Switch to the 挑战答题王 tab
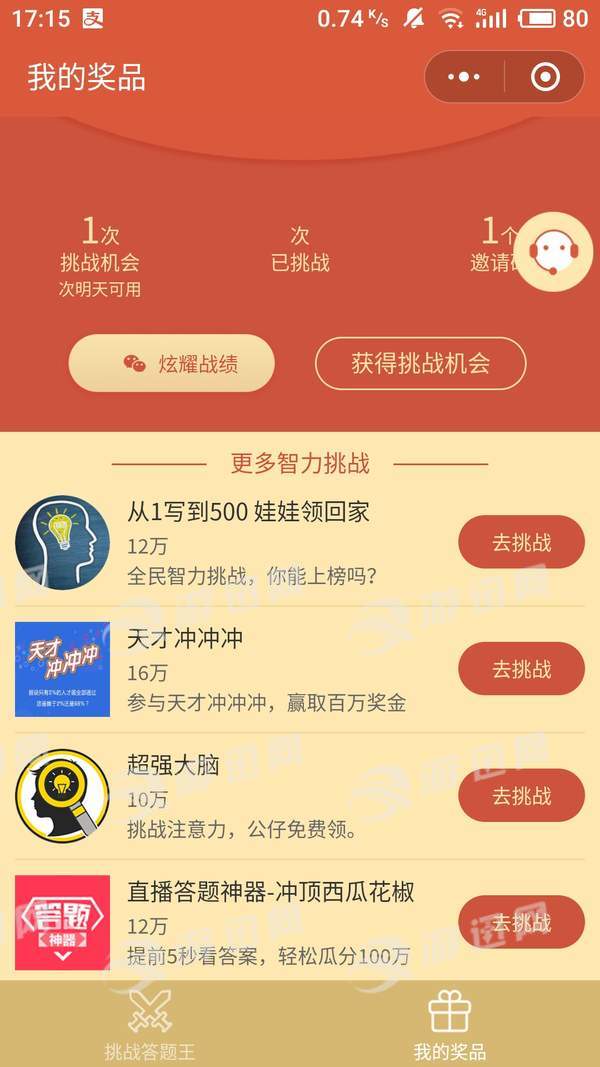Screen dimensions: 600x1067 [x=150, y=1023]
